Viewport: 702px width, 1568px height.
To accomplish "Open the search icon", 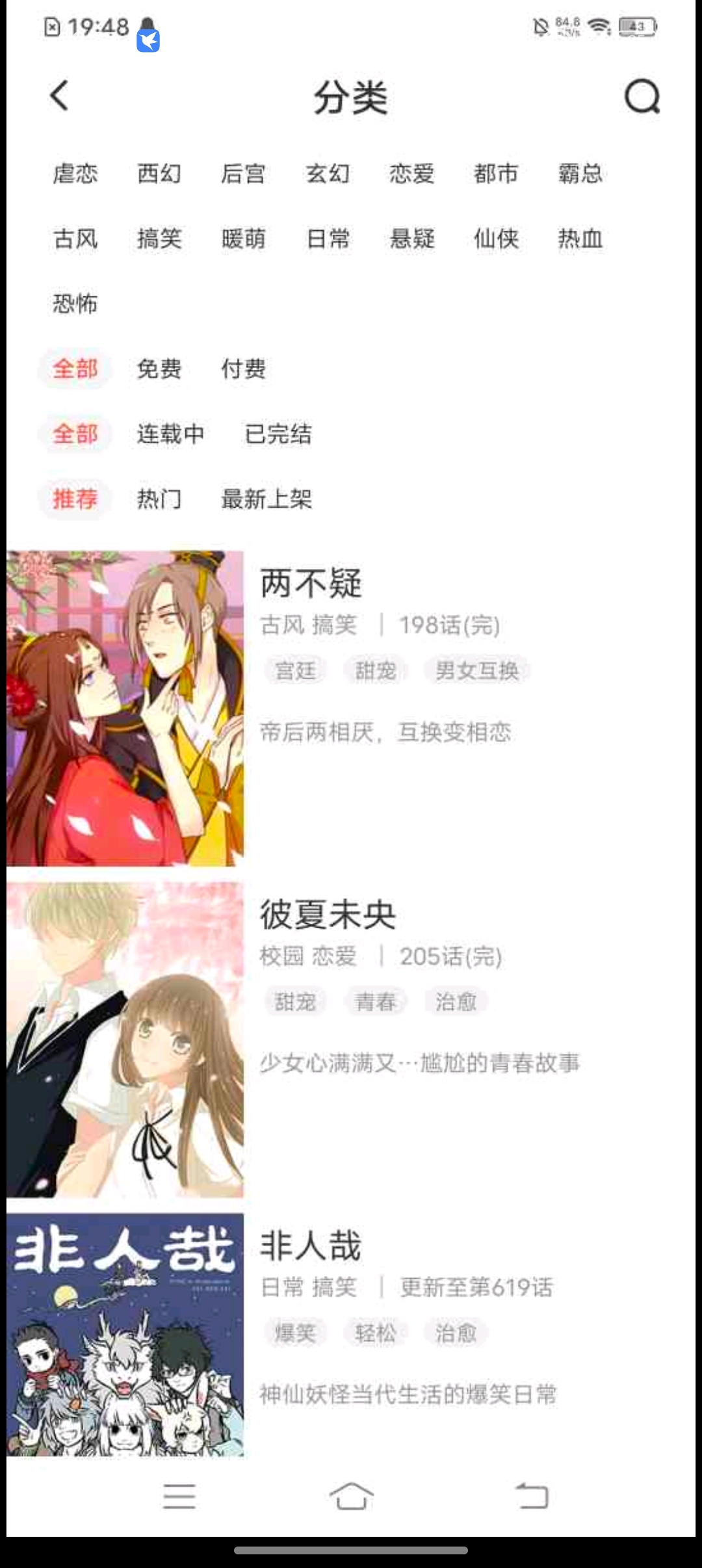I will point(642,96).
